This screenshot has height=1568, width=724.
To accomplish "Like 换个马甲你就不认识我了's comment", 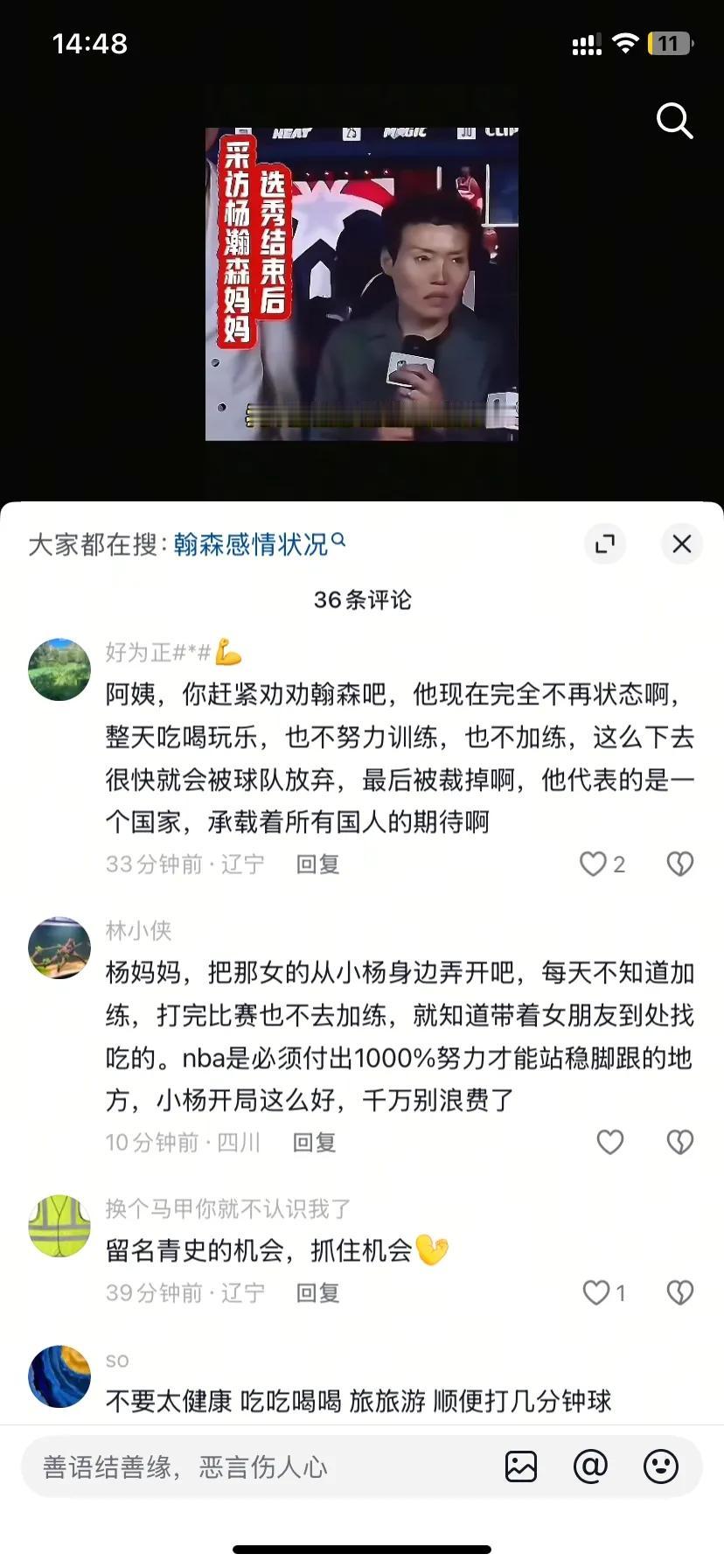I will click(x=595, y=1292).
